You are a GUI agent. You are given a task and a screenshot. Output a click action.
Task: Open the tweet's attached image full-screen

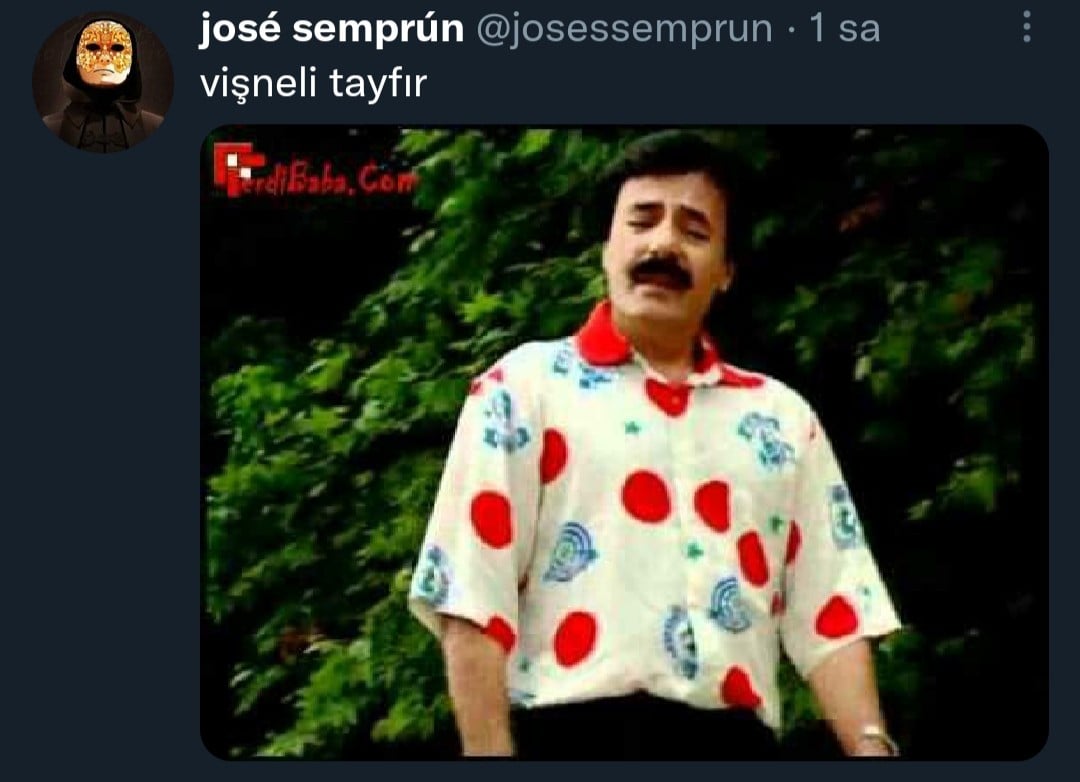tap(624, 442)
